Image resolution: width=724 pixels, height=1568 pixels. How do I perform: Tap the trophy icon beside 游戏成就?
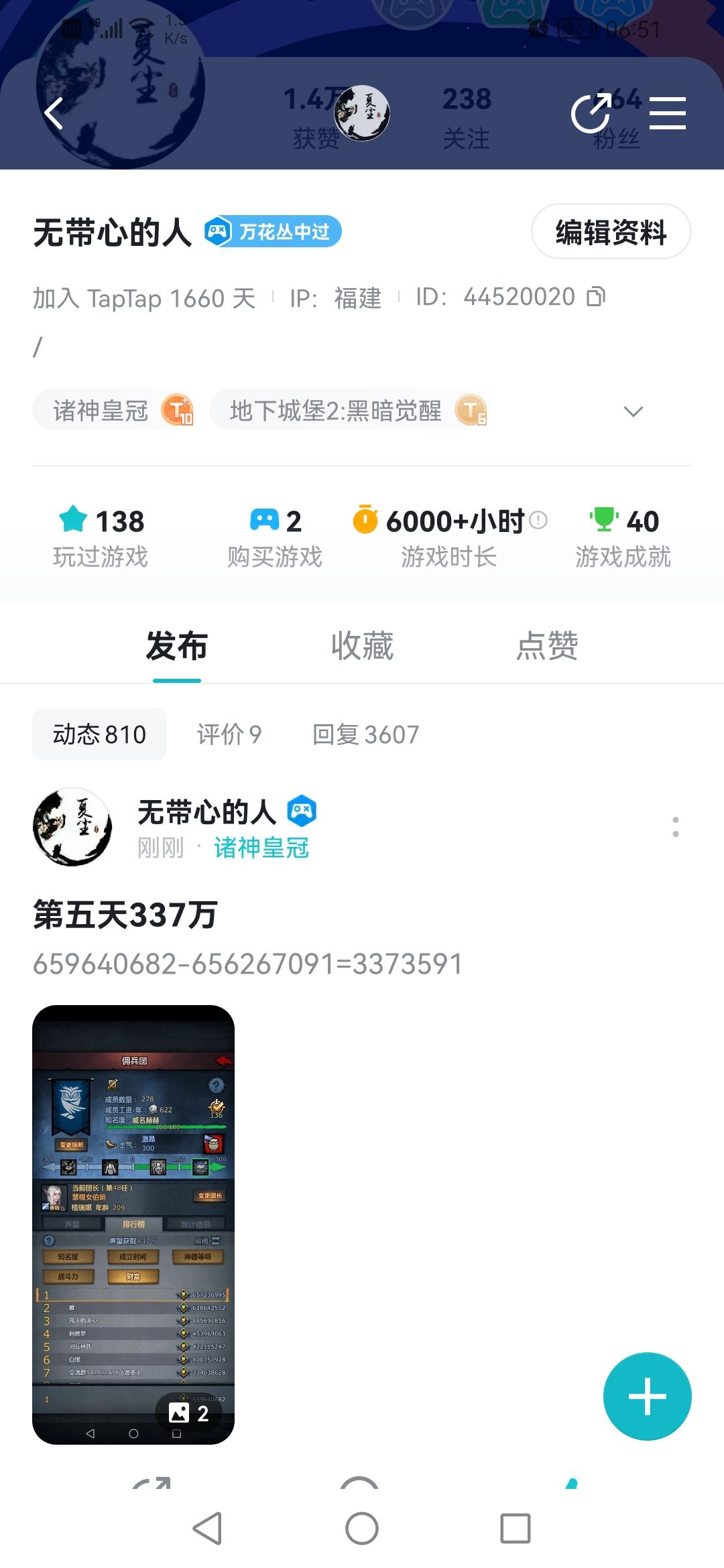[605, 519]
